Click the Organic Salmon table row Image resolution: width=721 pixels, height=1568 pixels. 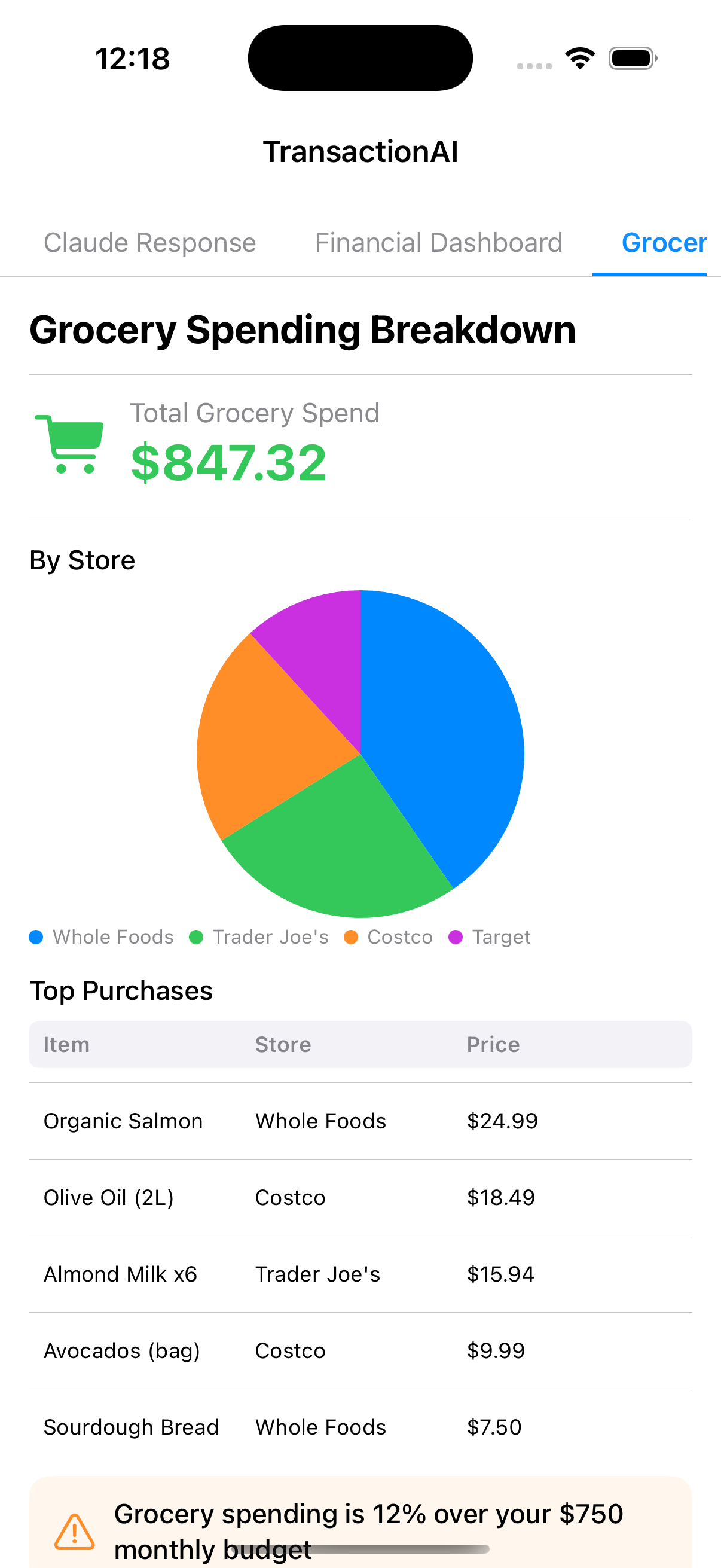coord(360,1121)
